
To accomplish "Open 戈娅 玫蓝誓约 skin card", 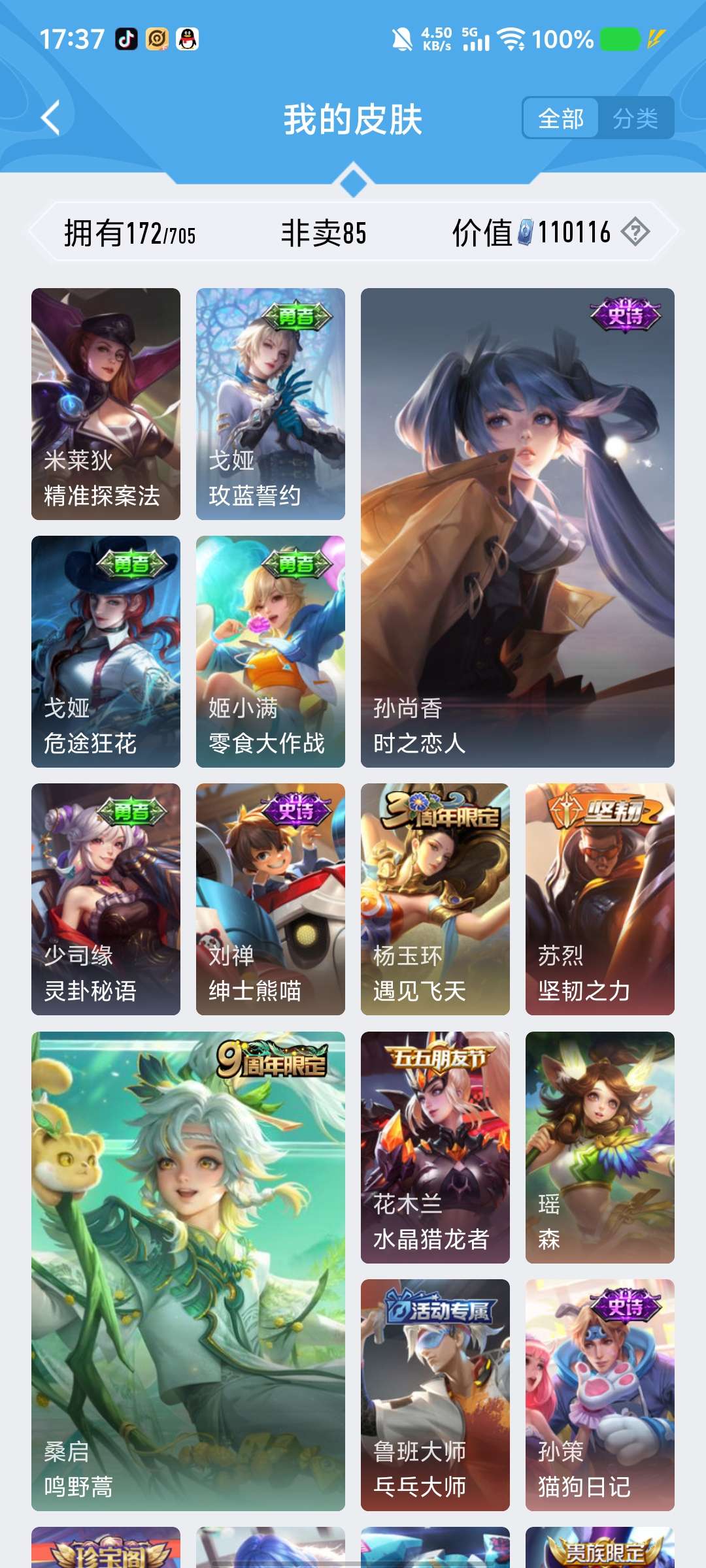I will tap(271, 404).
